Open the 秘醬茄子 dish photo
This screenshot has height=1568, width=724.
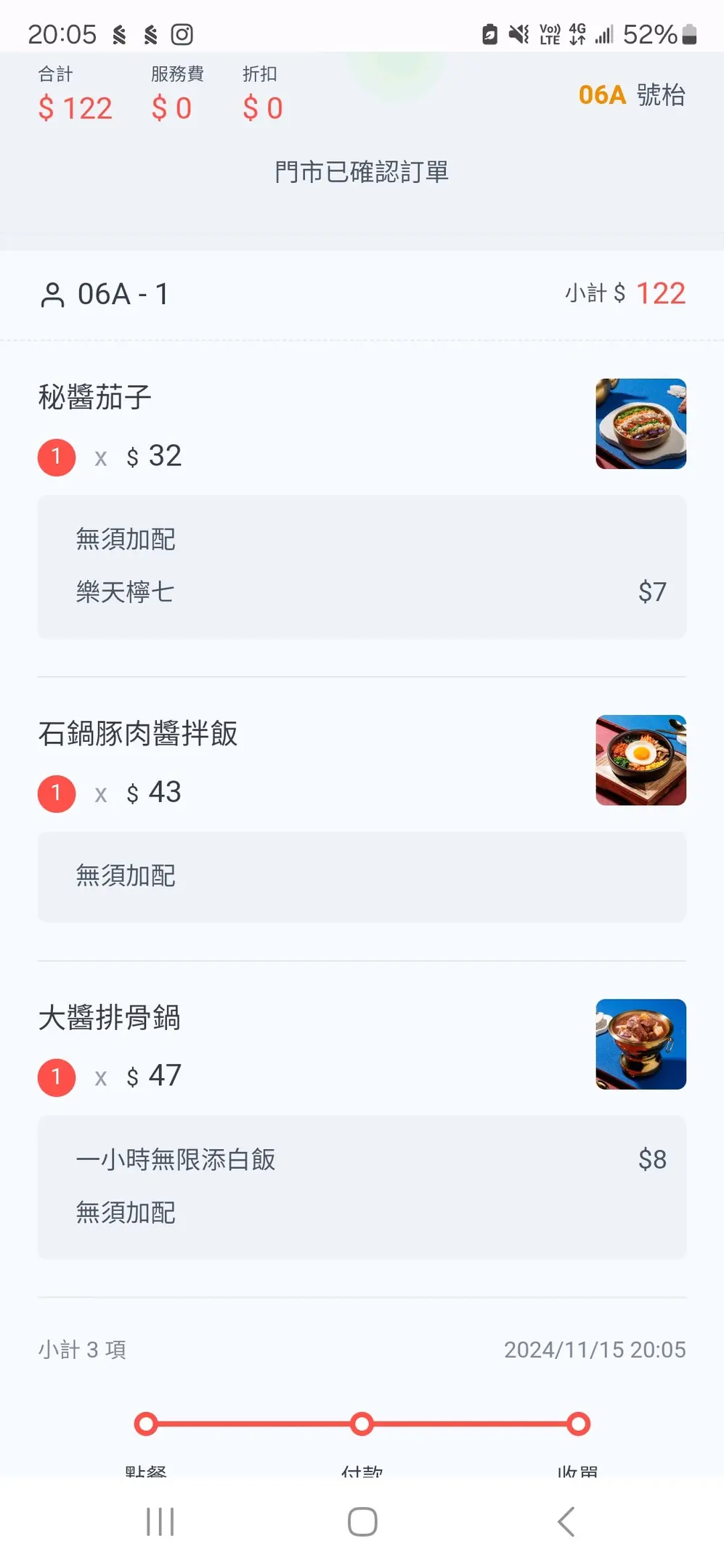coord(640,424)
